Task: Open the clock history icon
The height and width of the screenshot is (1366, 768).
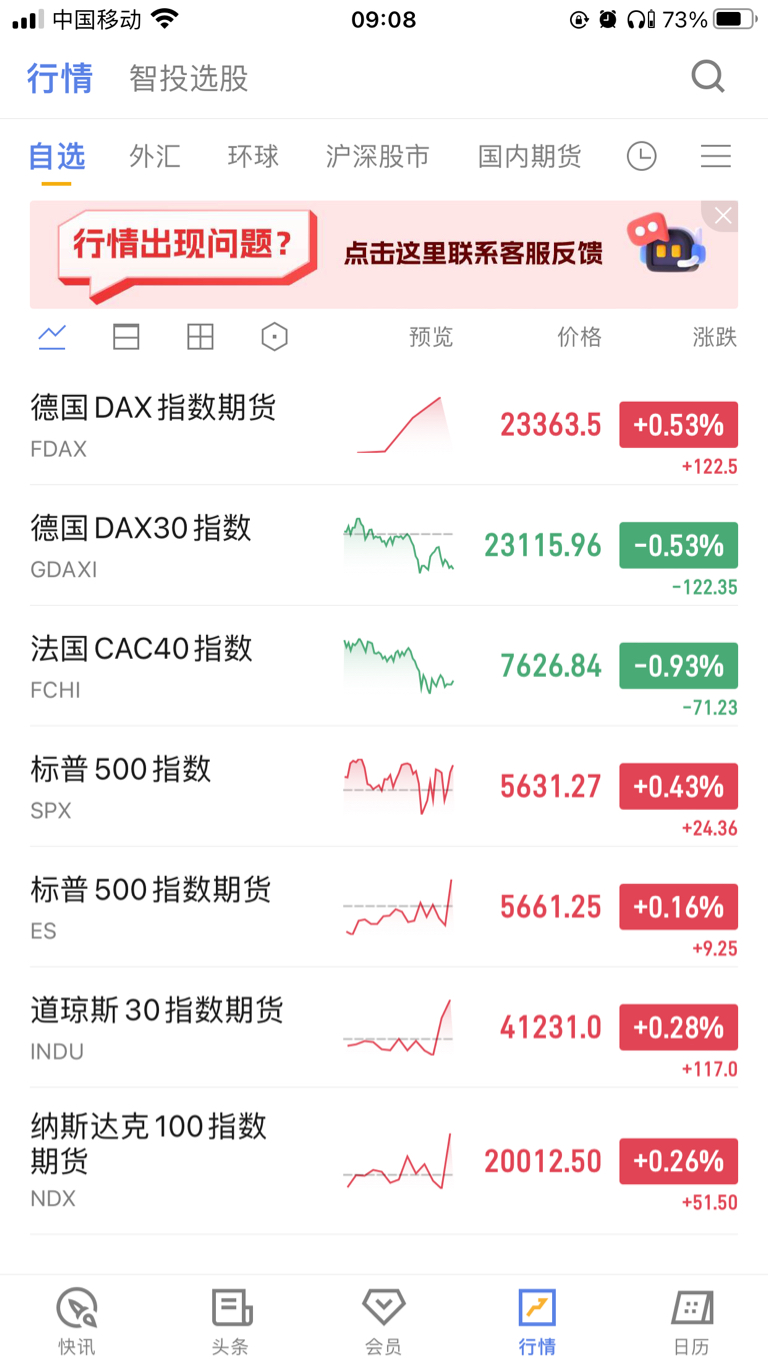Action: point(641,156)
